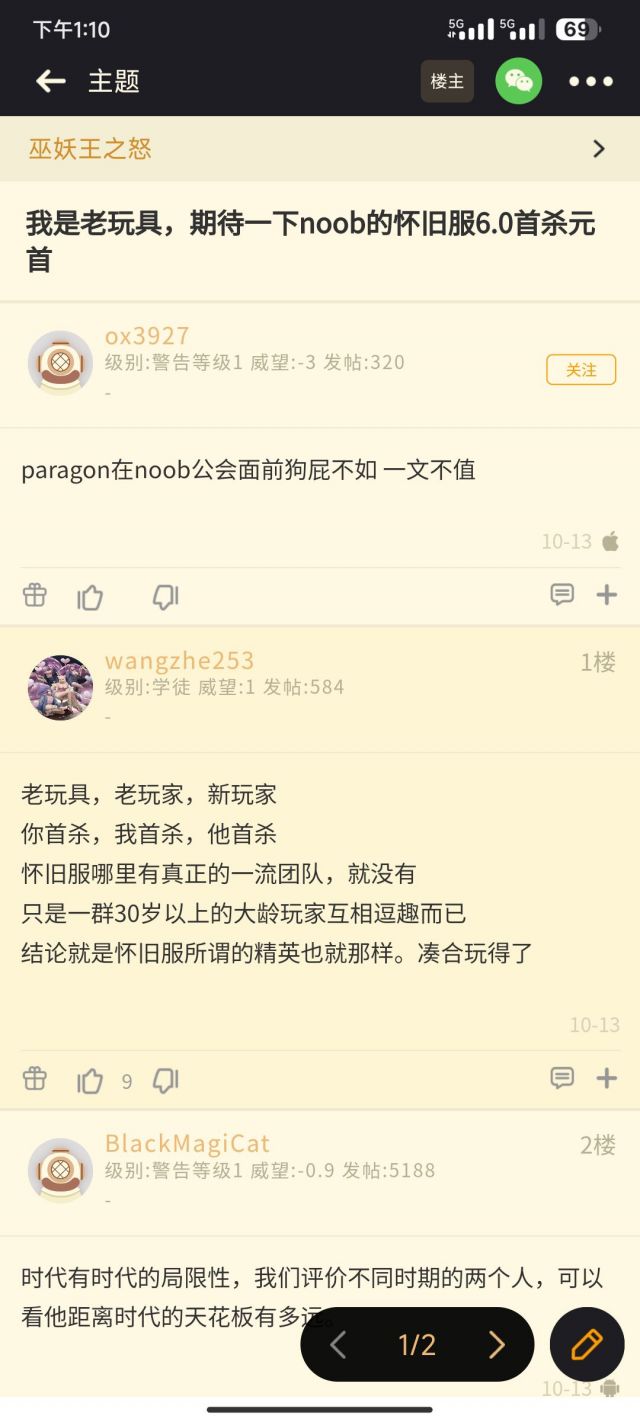Open wangzhe253's profile
640x1422 pixels.
click(60, 687)
